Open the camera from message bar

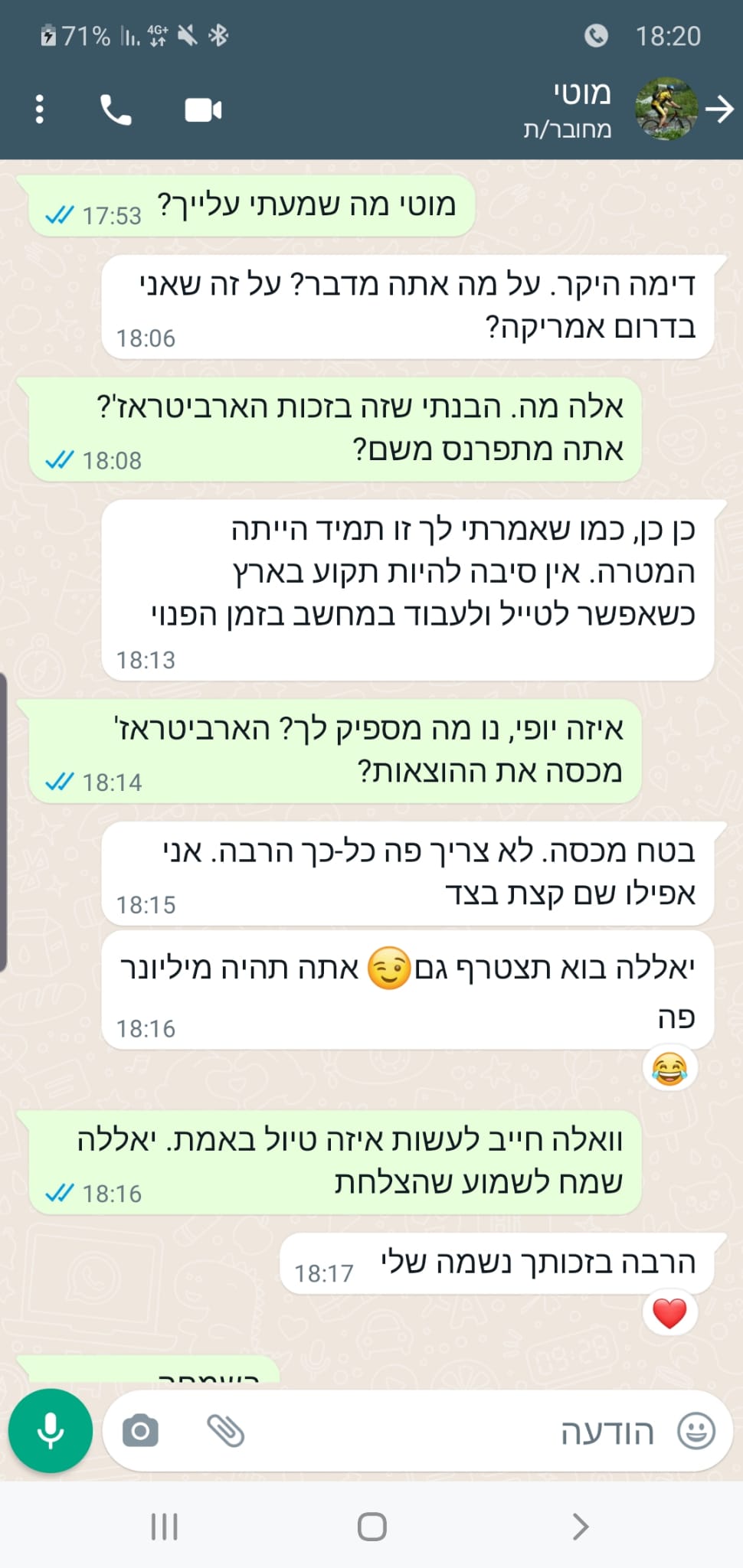point(140,1430)
